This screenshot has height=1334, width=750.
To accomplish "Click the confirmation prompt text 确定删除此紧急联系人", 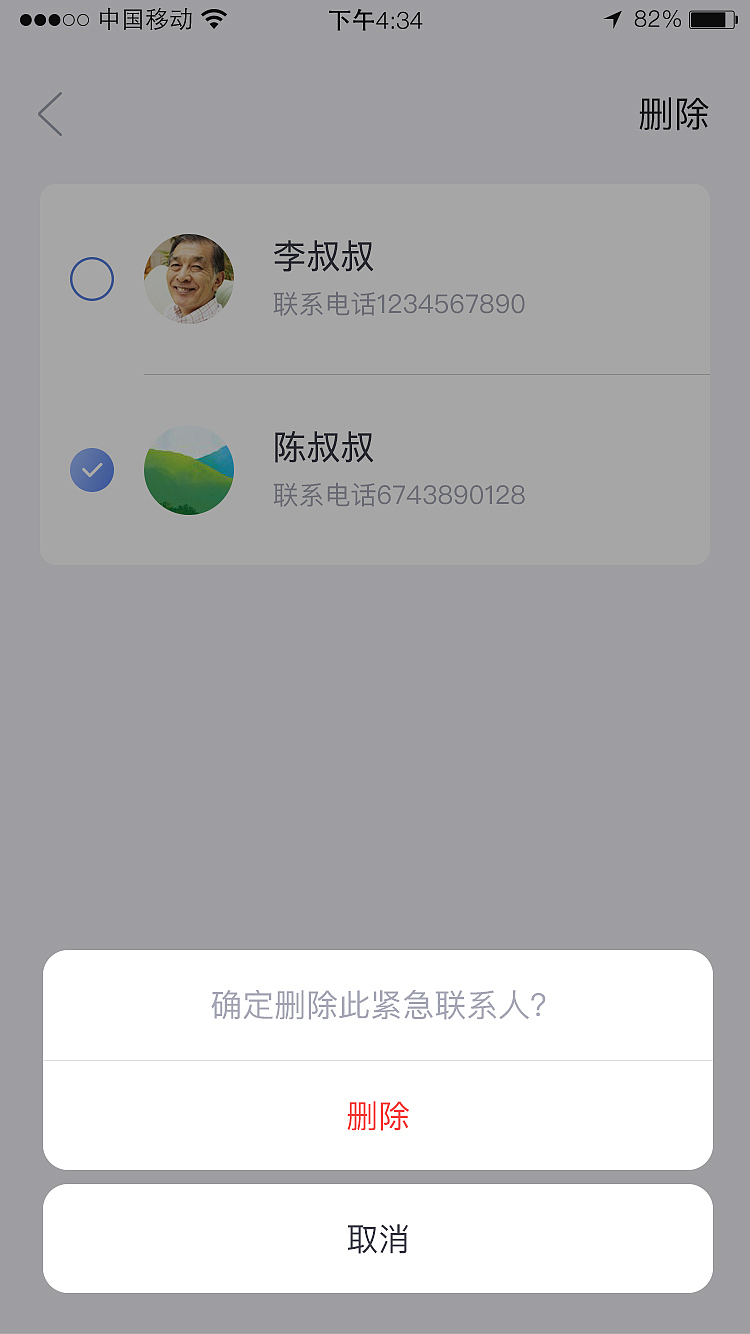I will tap(375, 1004).
